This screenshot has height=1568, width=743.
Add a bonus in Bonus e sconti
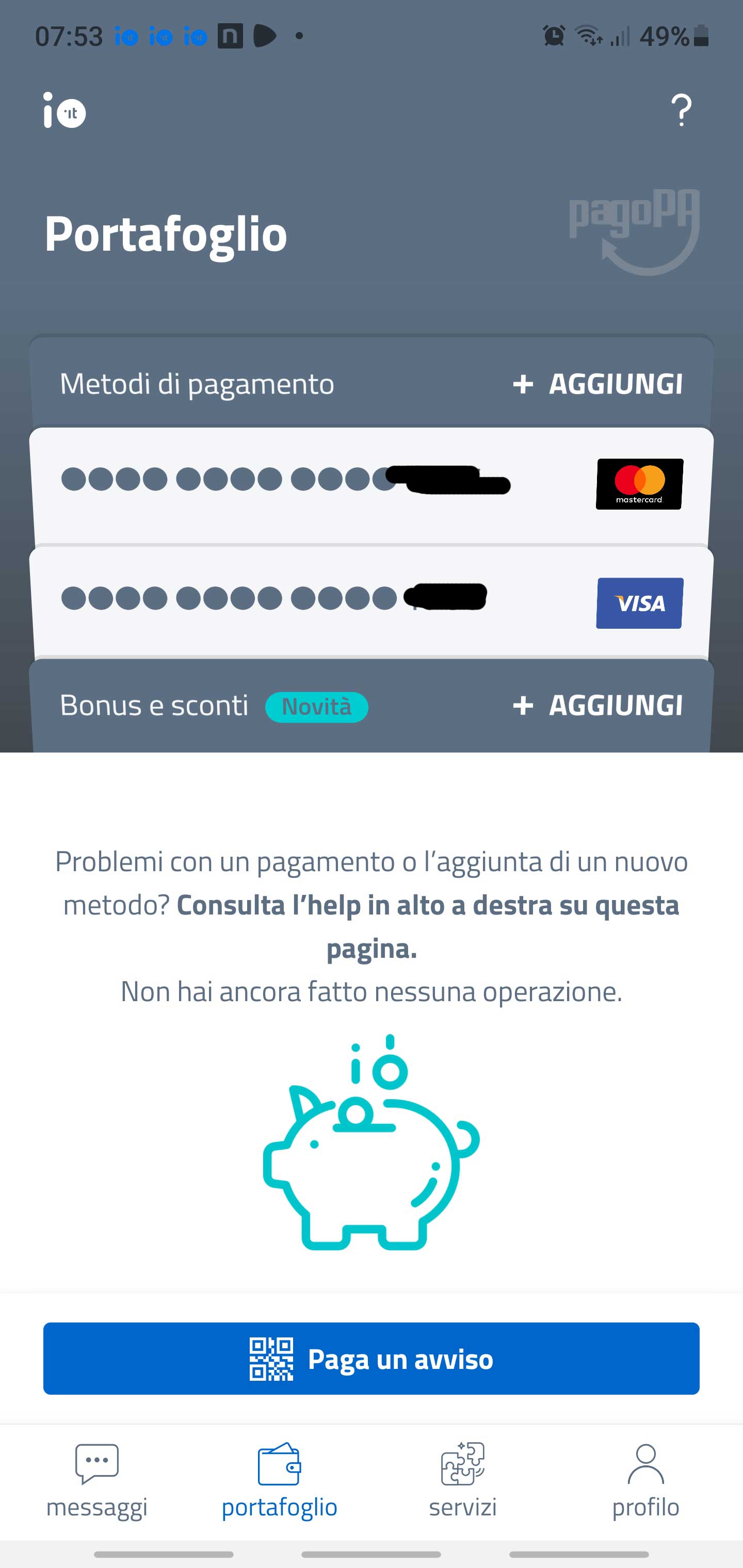click(x=598, y=706)
